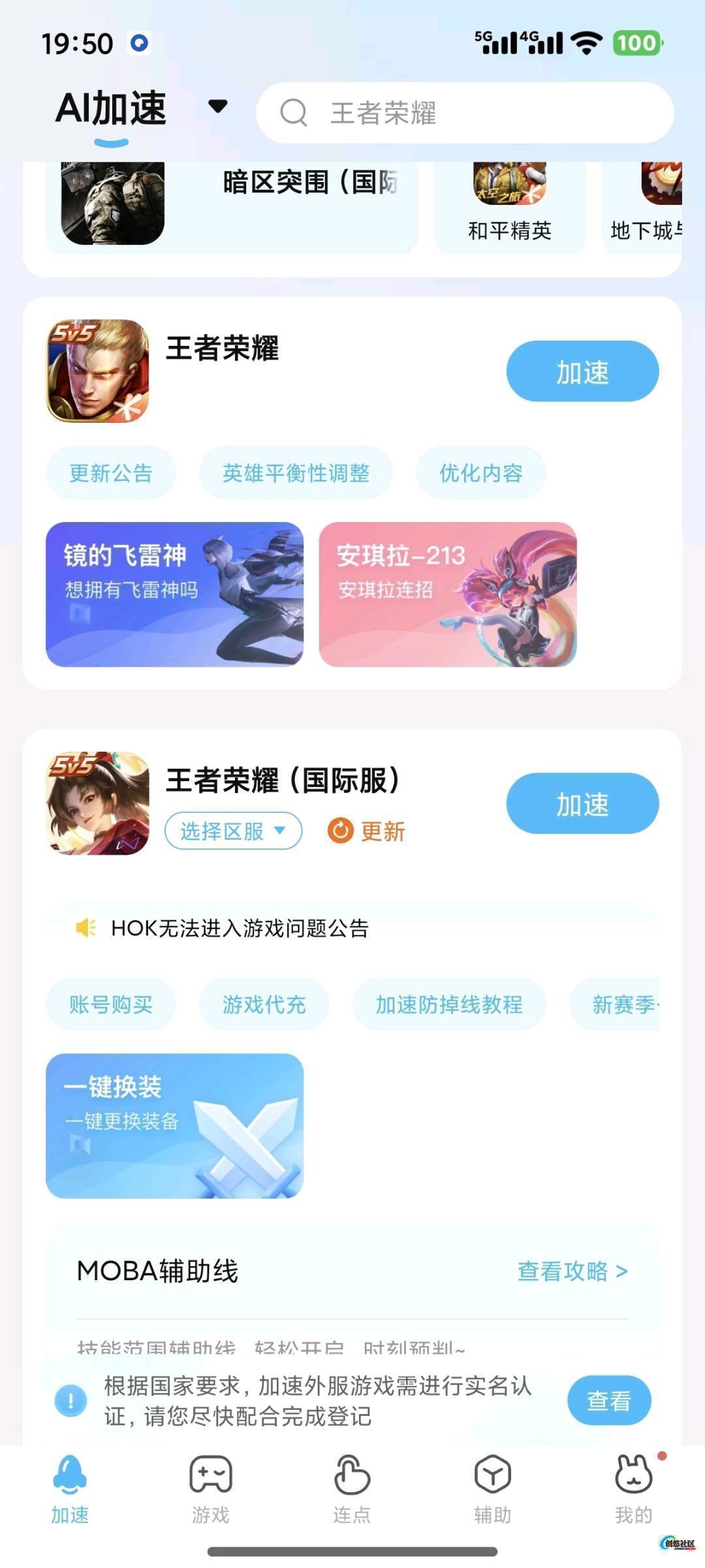Open the 选择区服 dropdown
Viewport: 705px width, 1568px height.
(233, 831)
